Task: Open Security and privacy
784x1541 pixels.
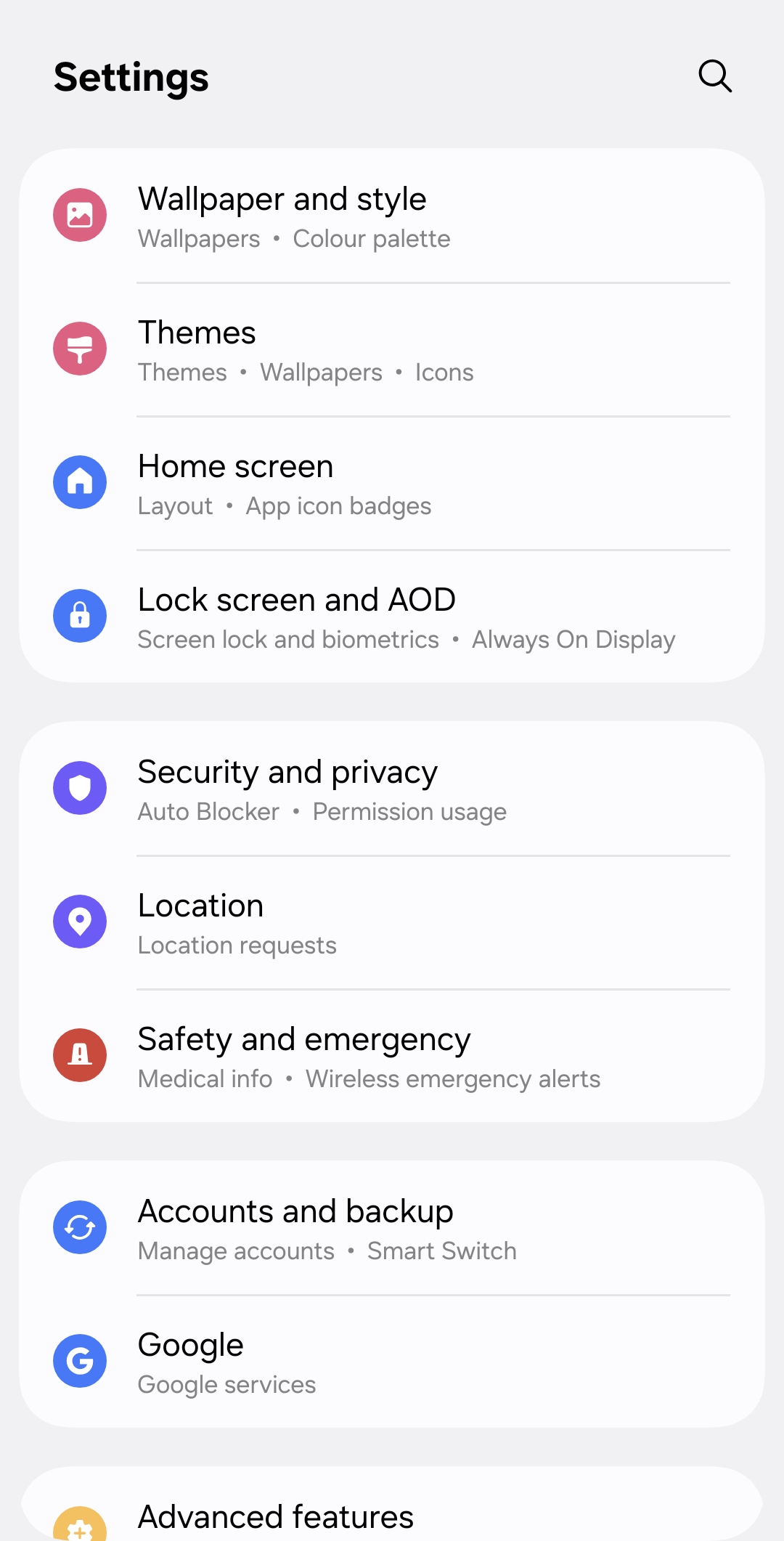Action: click(392, 789)
